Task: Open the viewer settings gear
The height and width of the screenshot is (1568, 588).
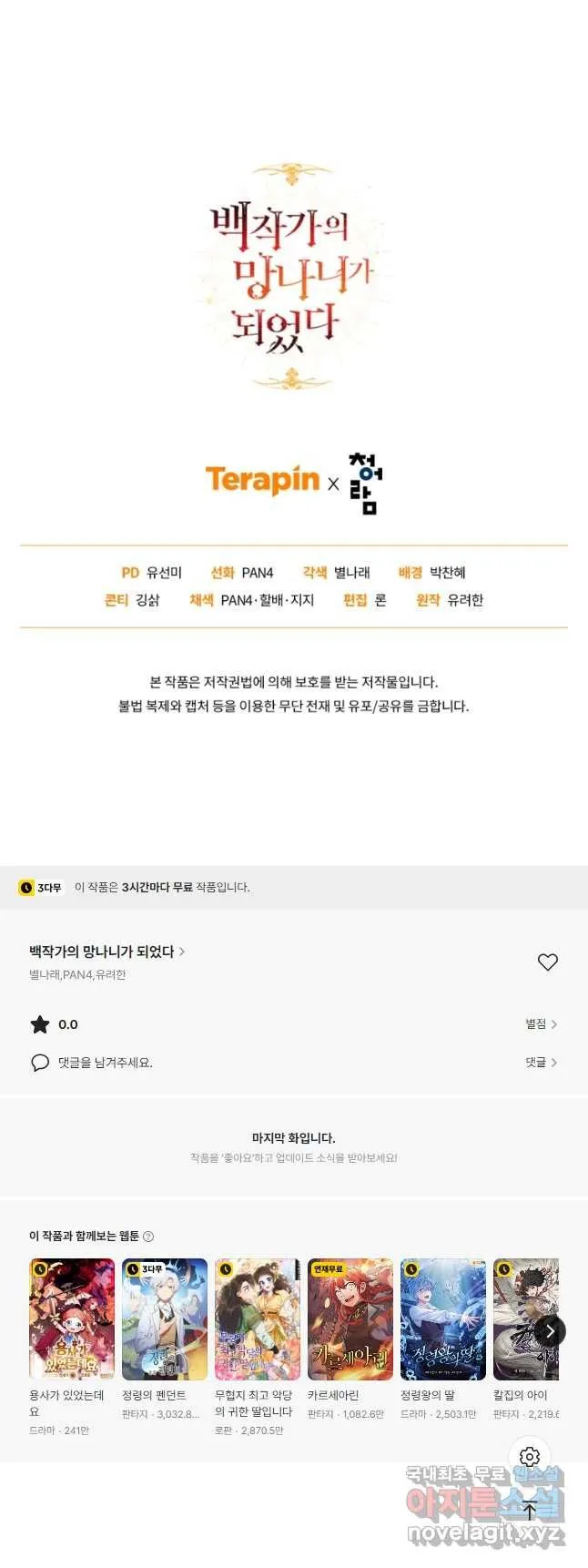Action: [x=530, y=1457]
